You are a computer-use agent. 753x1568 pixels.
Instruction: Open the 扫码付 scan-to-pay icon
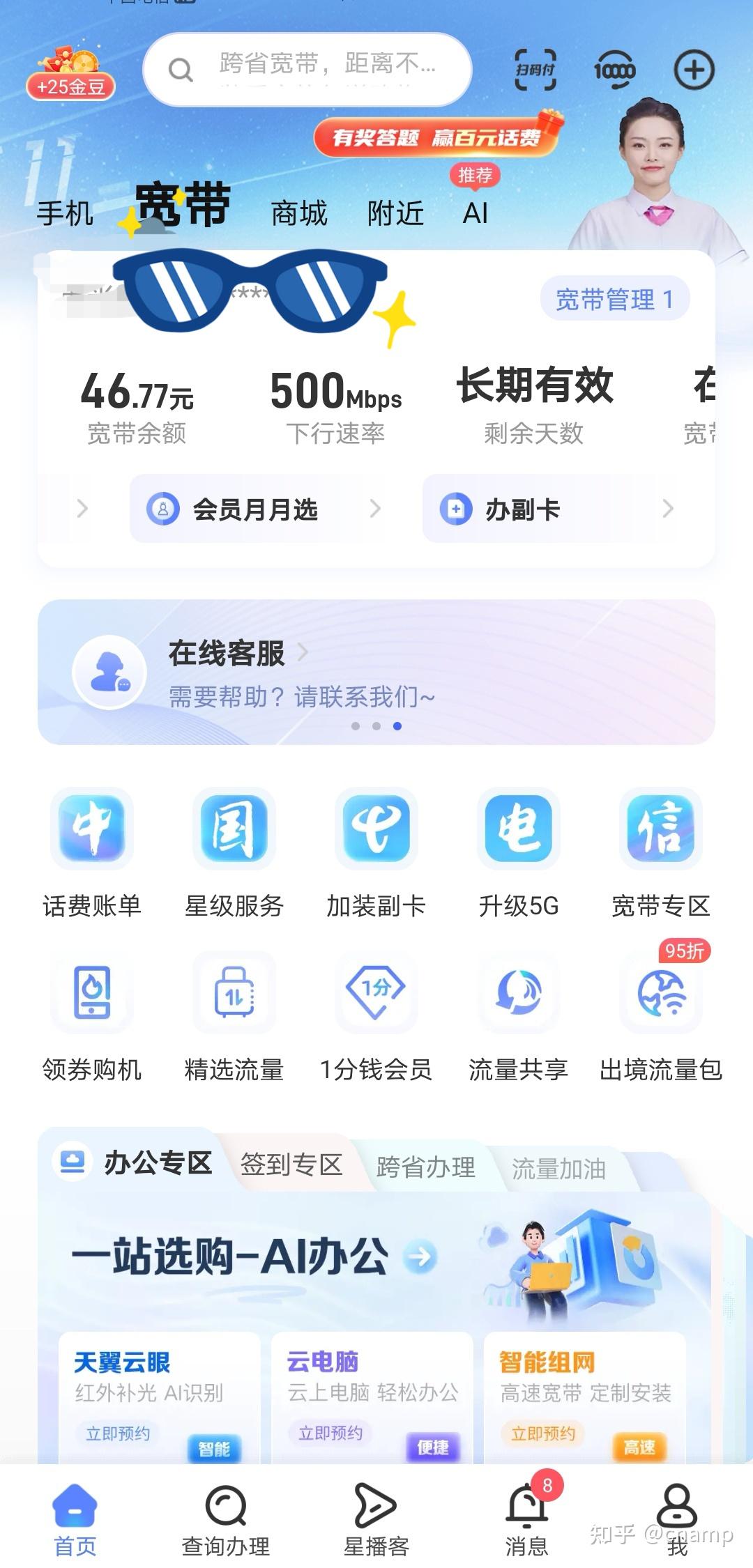(535, 70)
